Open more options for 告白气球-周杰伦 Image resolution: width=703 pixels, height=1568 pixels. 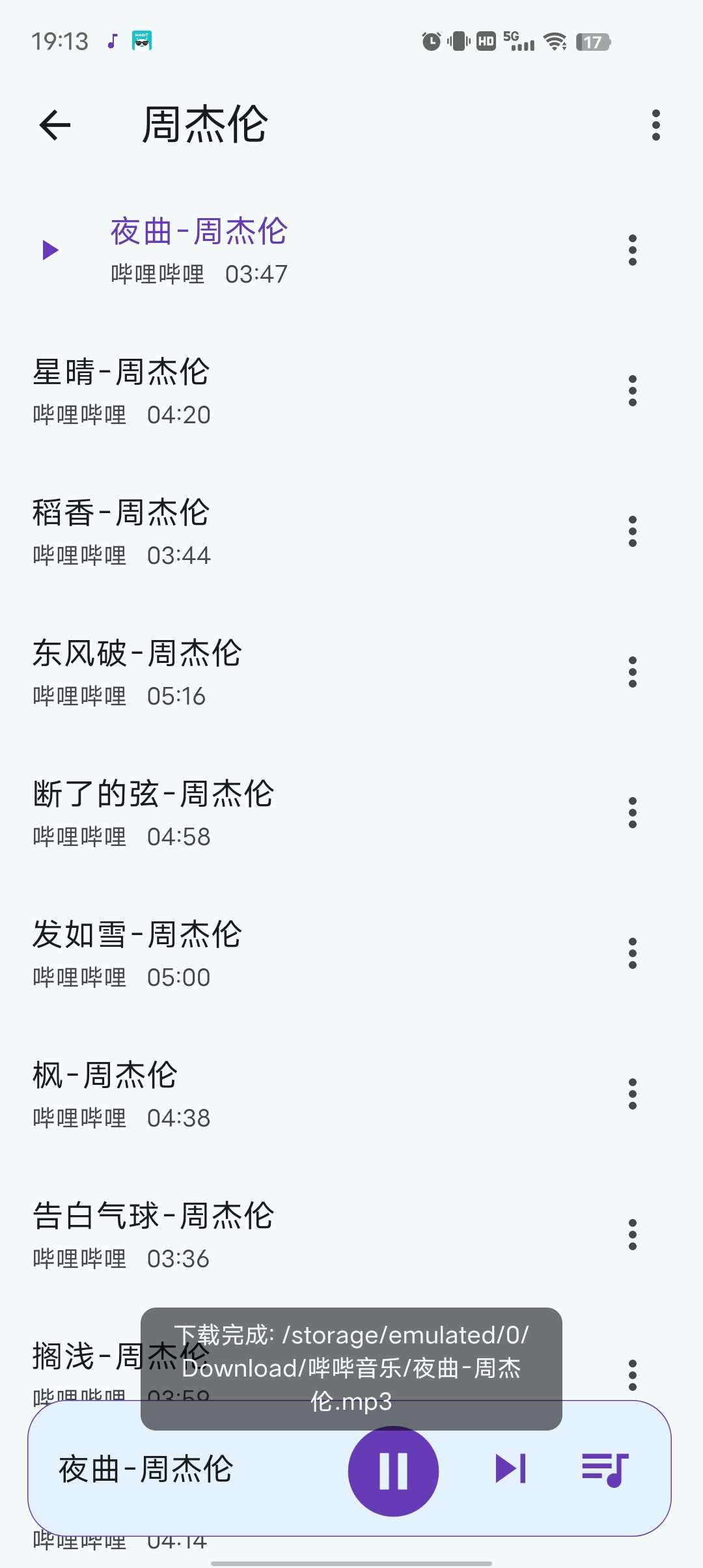tap(632, 1235)
